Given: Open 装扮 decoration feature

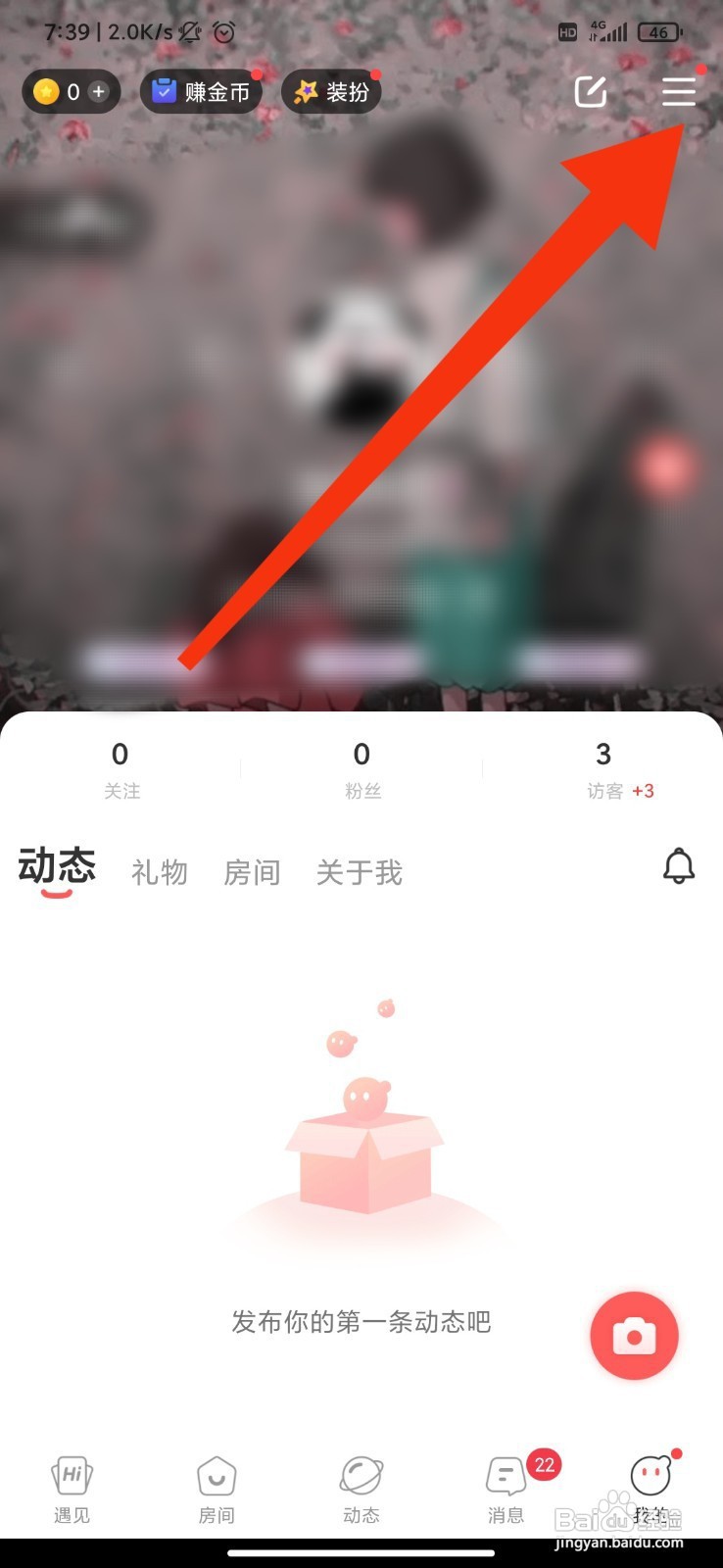Looking at the screenshot, I should (x=331, y=90).
